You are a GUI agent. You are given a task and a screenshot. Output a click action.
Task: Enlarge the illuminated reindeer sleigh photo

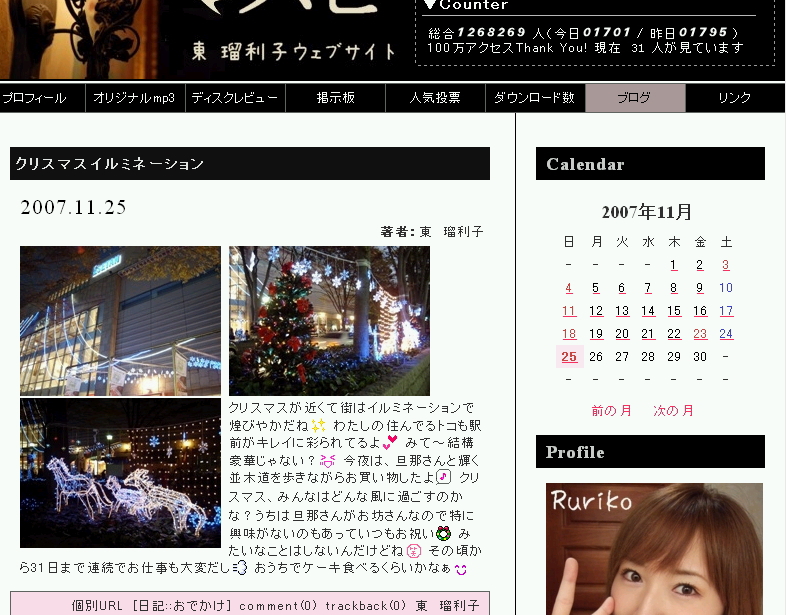pyautogui.click(x=120, y=473)
